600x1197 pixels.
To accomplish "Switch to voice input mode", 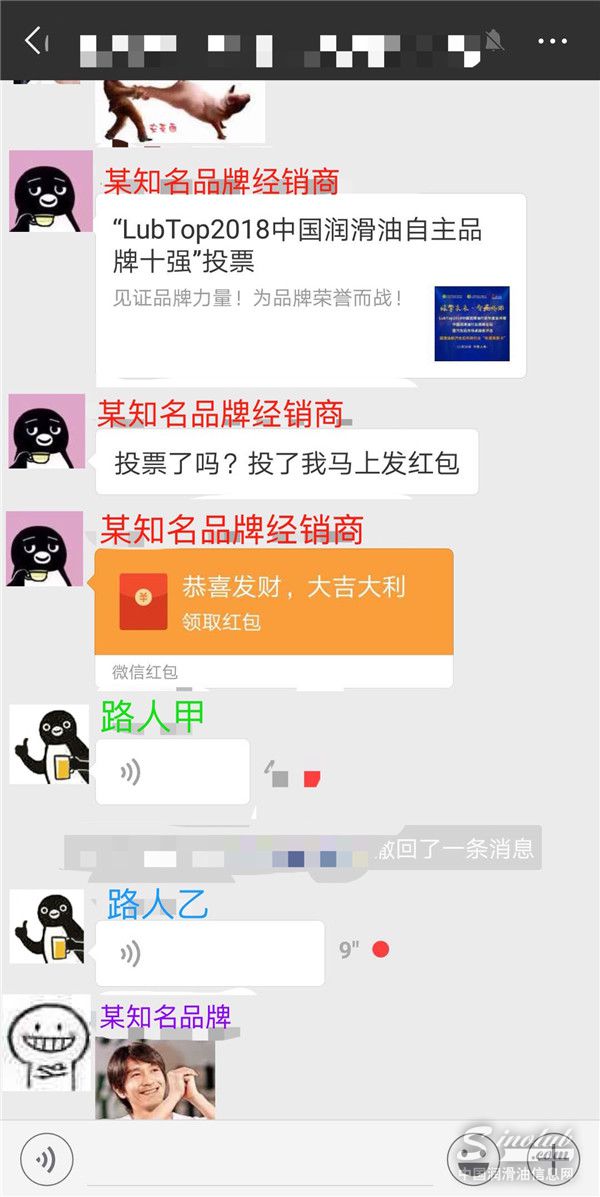I will point(46,1160).
